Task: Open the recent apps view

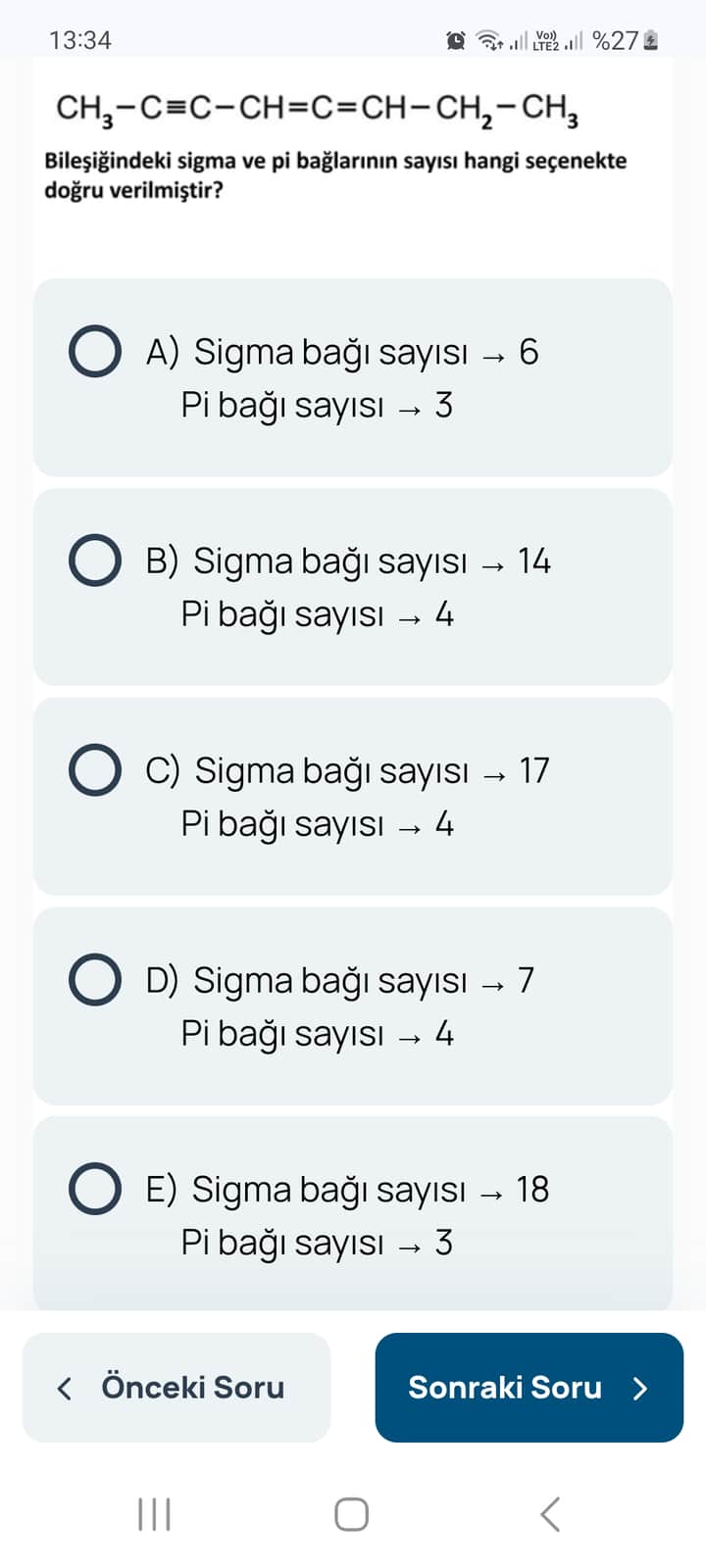Action: pyautogui.click(x=155, y=1514)
